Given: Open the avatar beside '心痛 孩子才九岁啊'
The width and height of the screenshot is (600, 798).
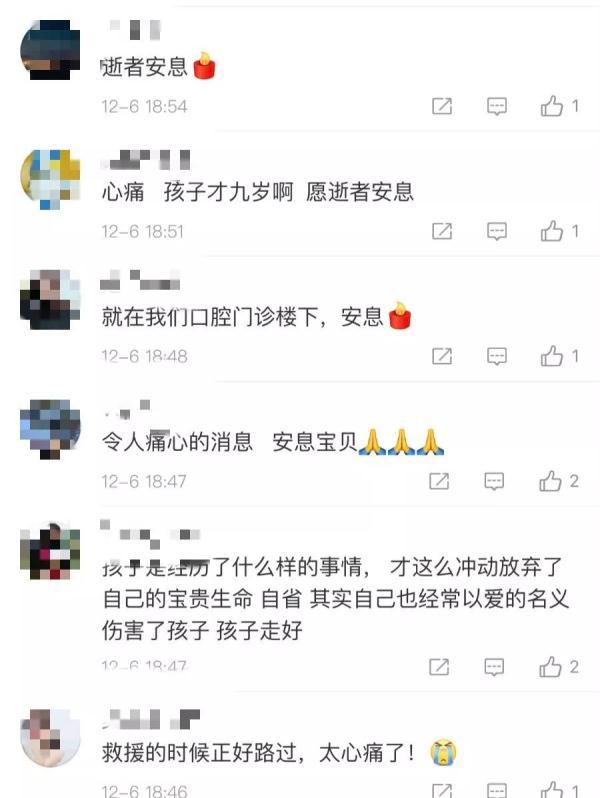Looking at the screenshot, I should pos(50,177).
